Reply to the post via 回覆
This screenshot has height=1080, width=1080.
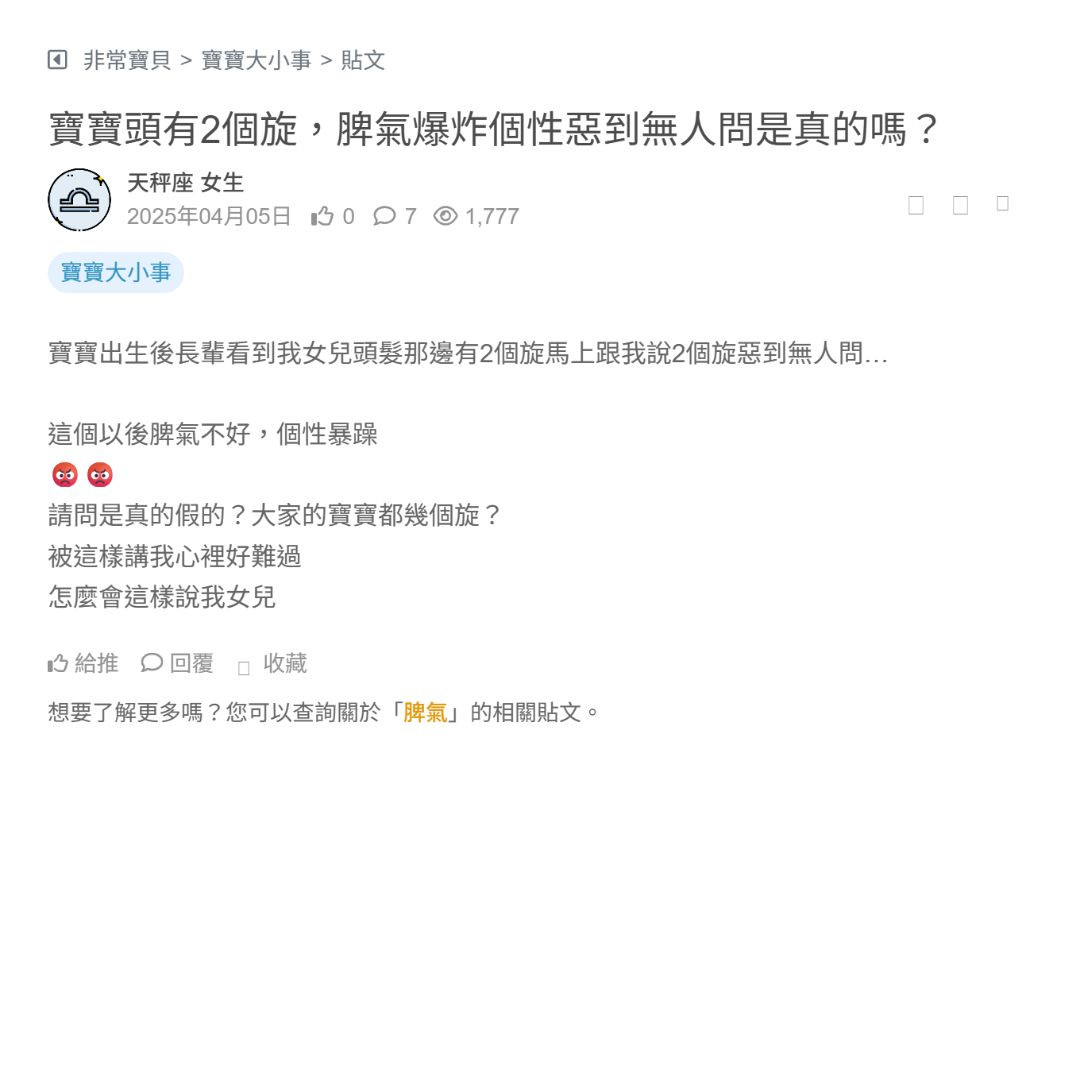[x=178, y=663]
